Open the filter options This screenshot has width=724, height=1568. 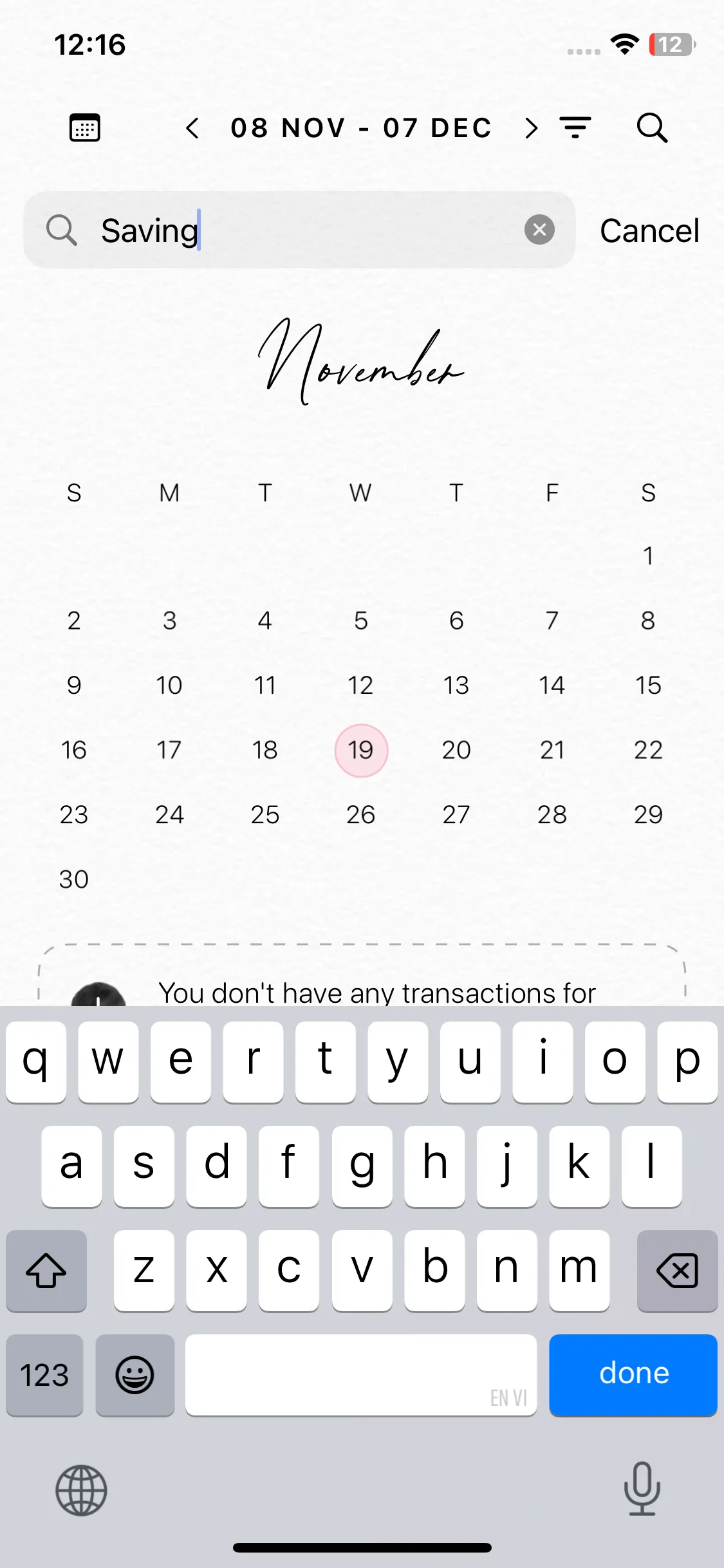coord(575,127)
